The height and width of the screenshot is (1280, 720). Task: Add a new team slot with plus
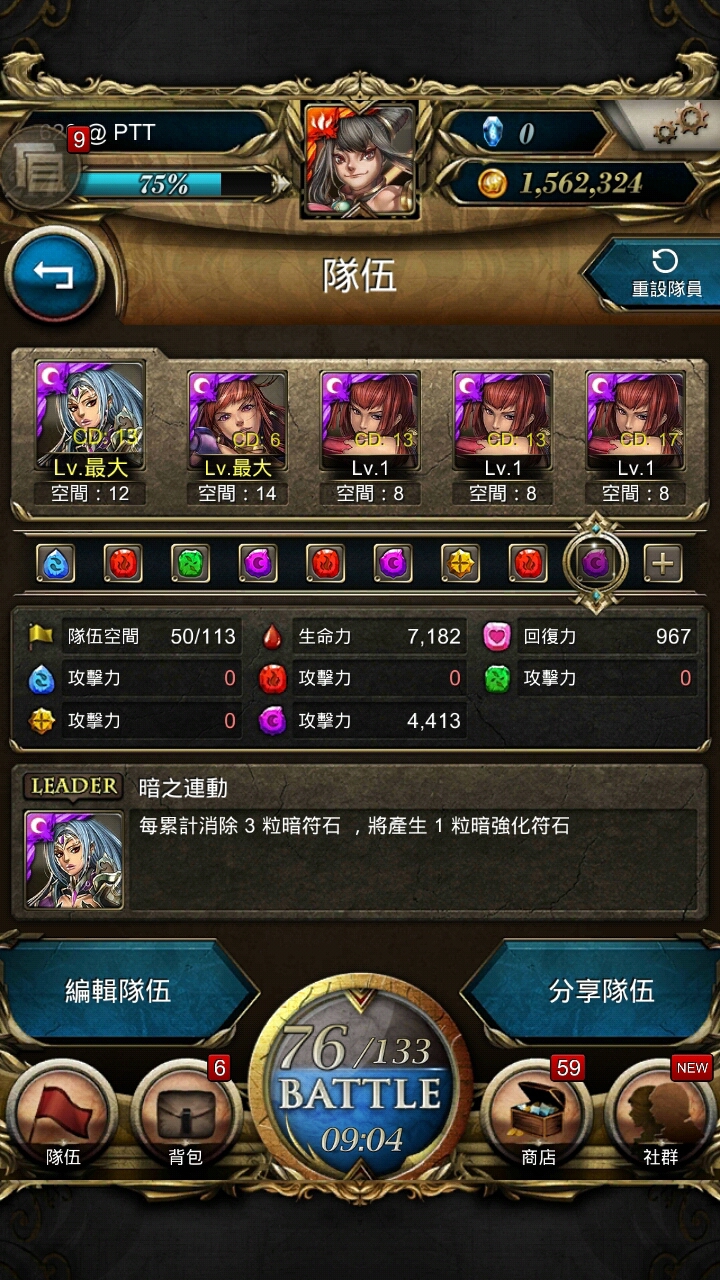[662, 564]
